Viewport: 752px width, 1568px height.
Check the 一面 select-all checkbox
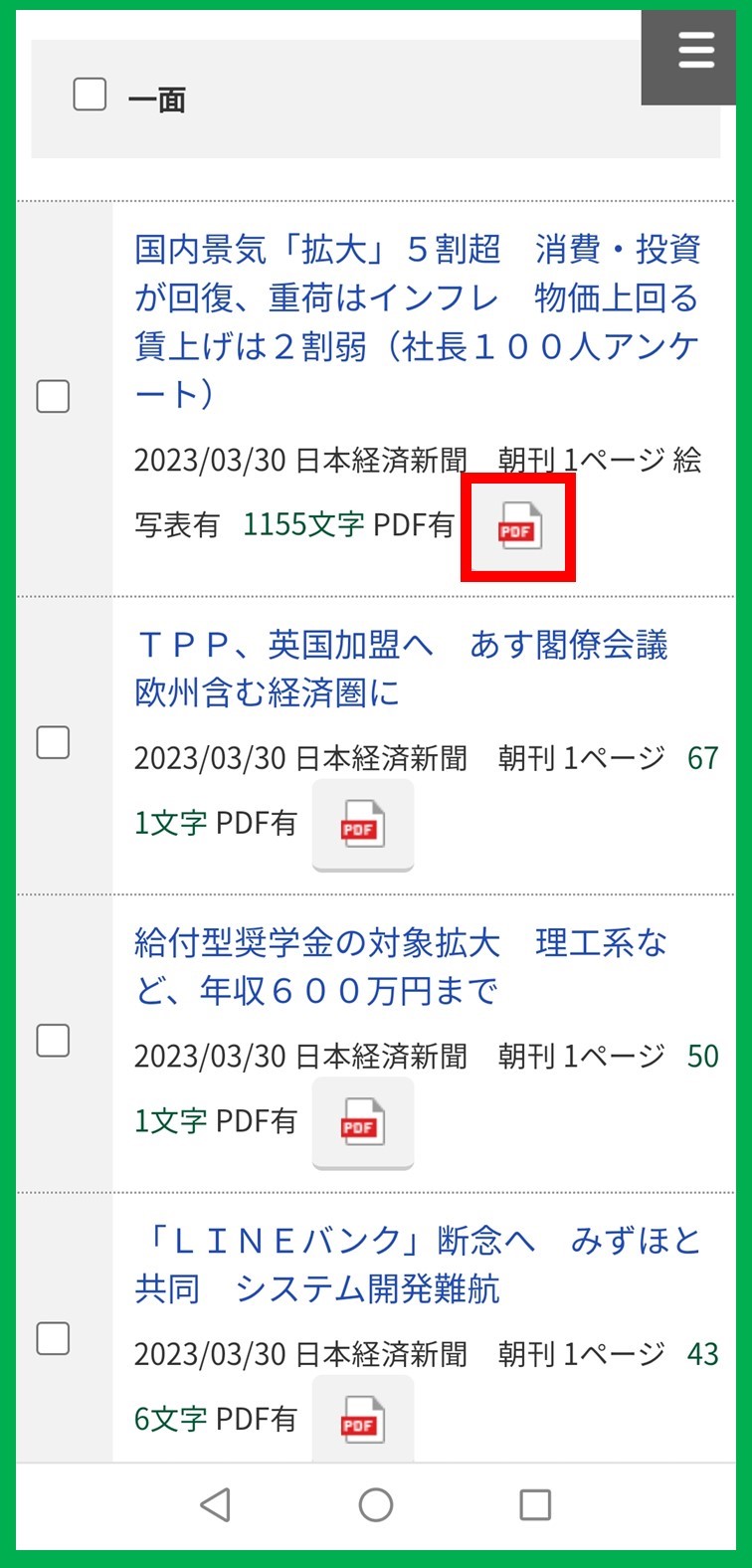tap(90, 96)
